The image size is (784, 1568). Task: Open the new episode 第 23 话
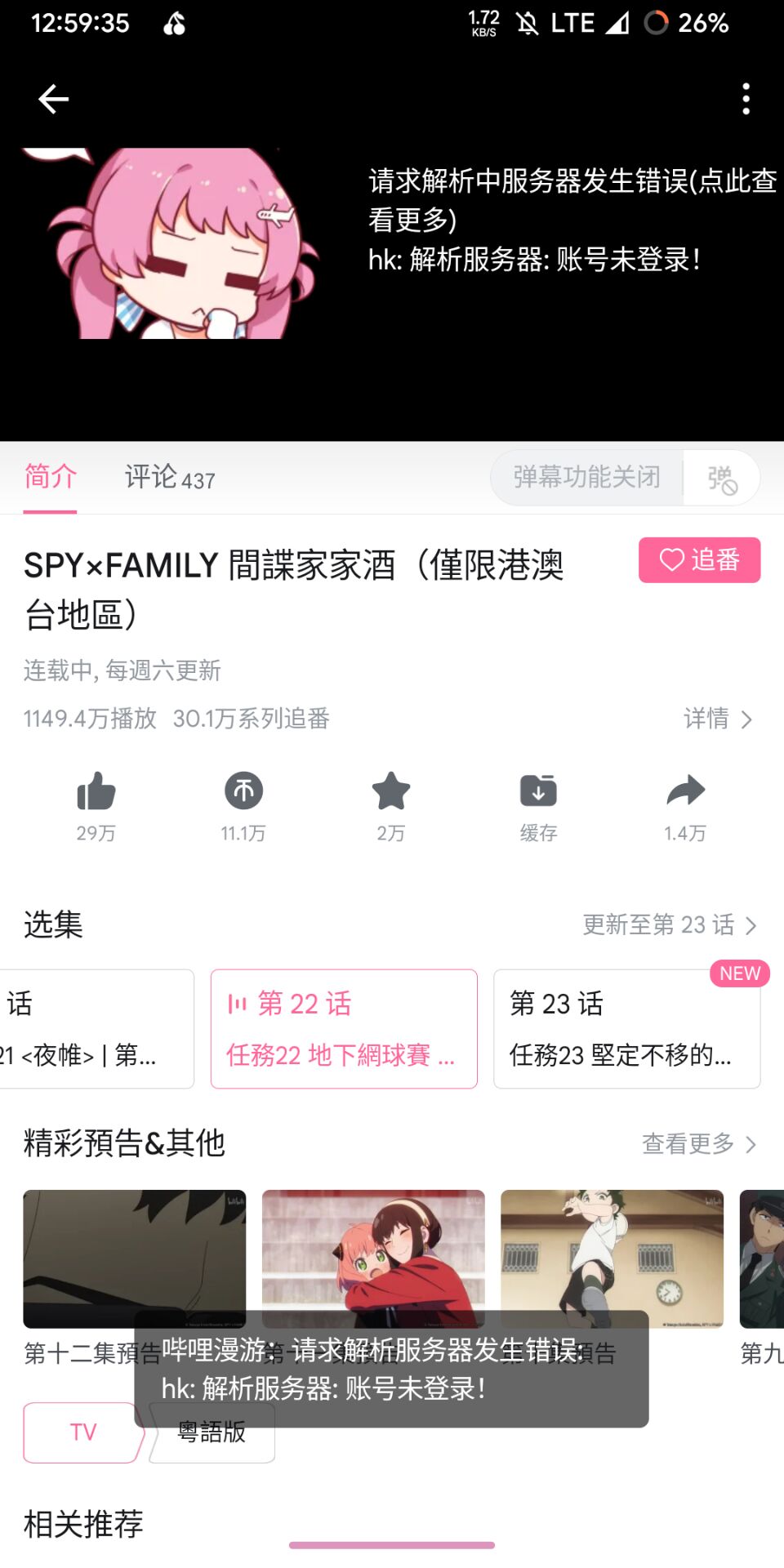pyautogui.click(x=626, y=1028)
